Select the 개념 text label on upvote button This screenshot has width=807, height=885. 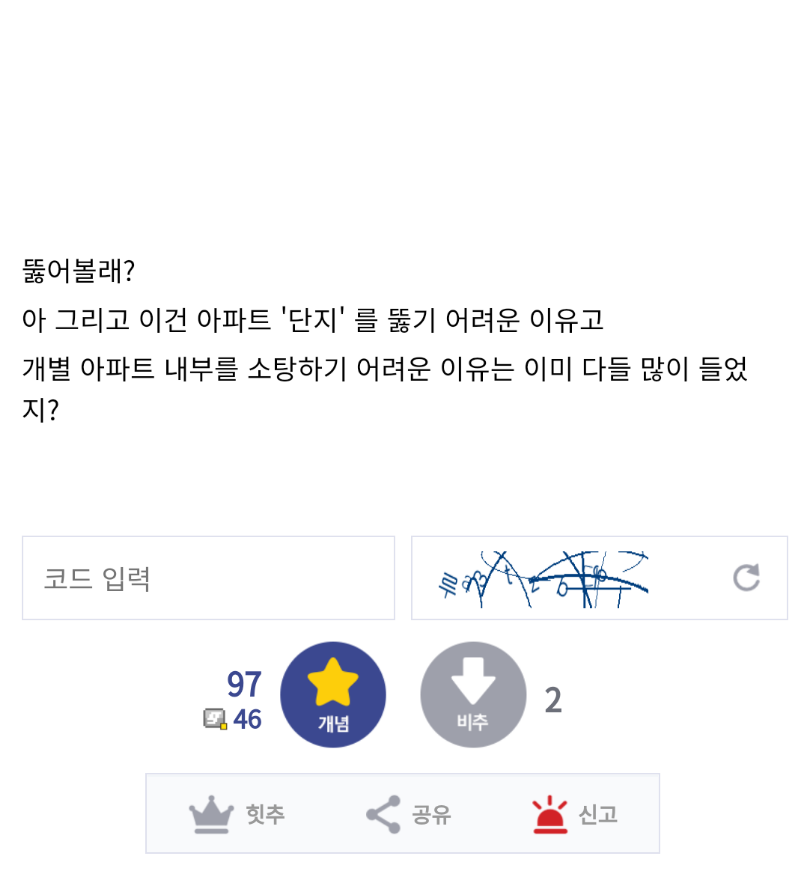point(334,722)
